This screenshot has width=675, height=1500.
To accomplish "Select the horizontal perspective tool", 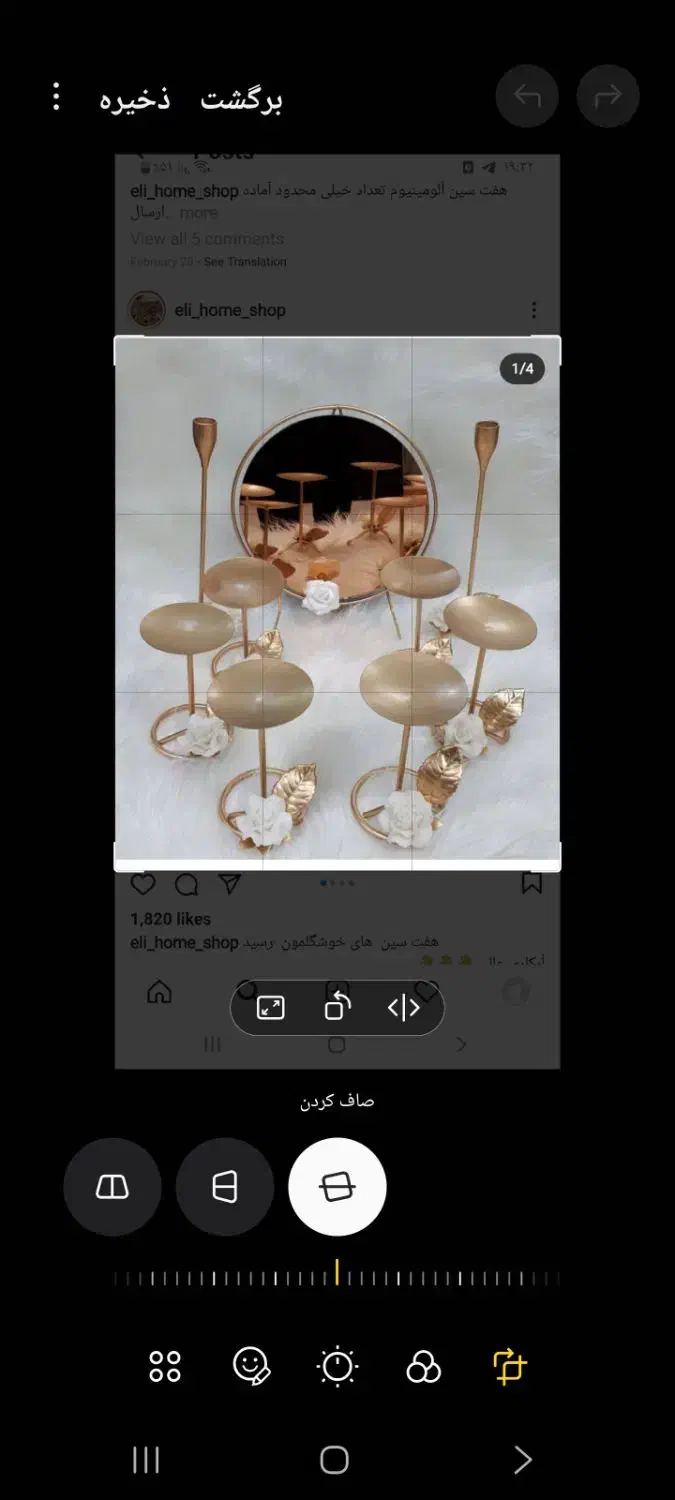I will tap(225, 1187).
